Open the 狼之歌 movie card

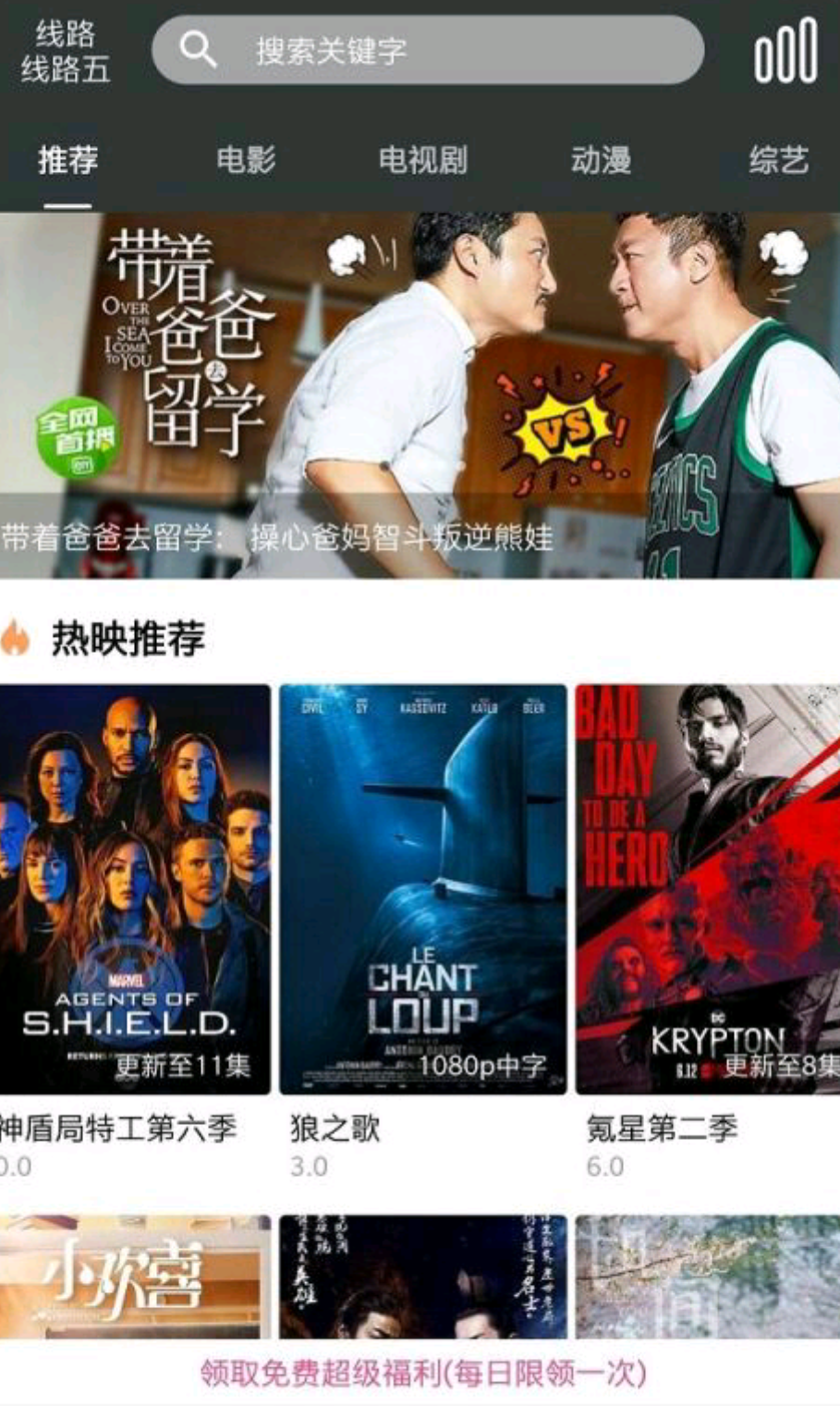(x=422, y=889)
